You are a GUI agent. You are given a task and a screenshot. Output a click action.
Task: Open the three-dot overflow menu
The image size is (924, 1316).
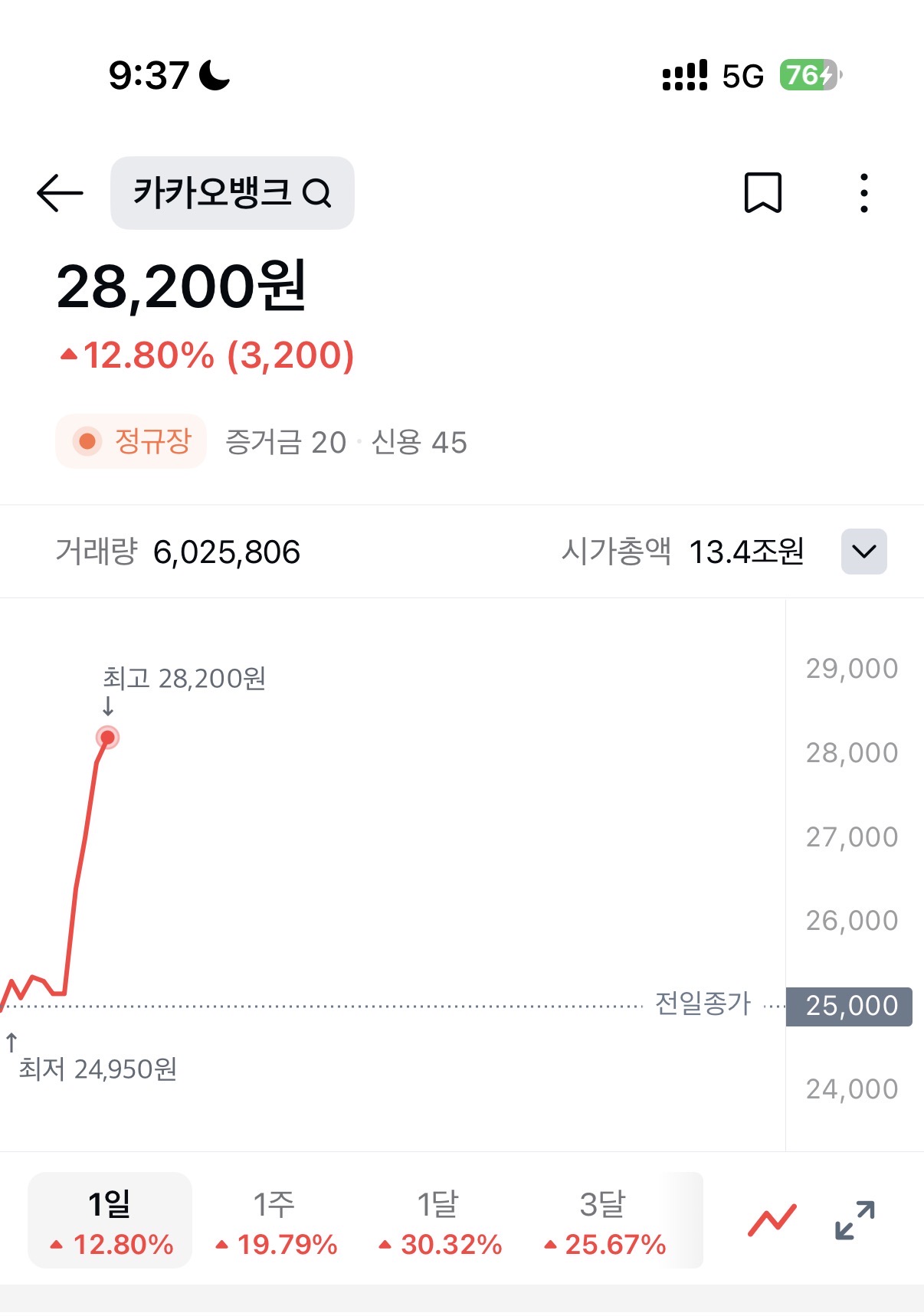pos(863,193)
